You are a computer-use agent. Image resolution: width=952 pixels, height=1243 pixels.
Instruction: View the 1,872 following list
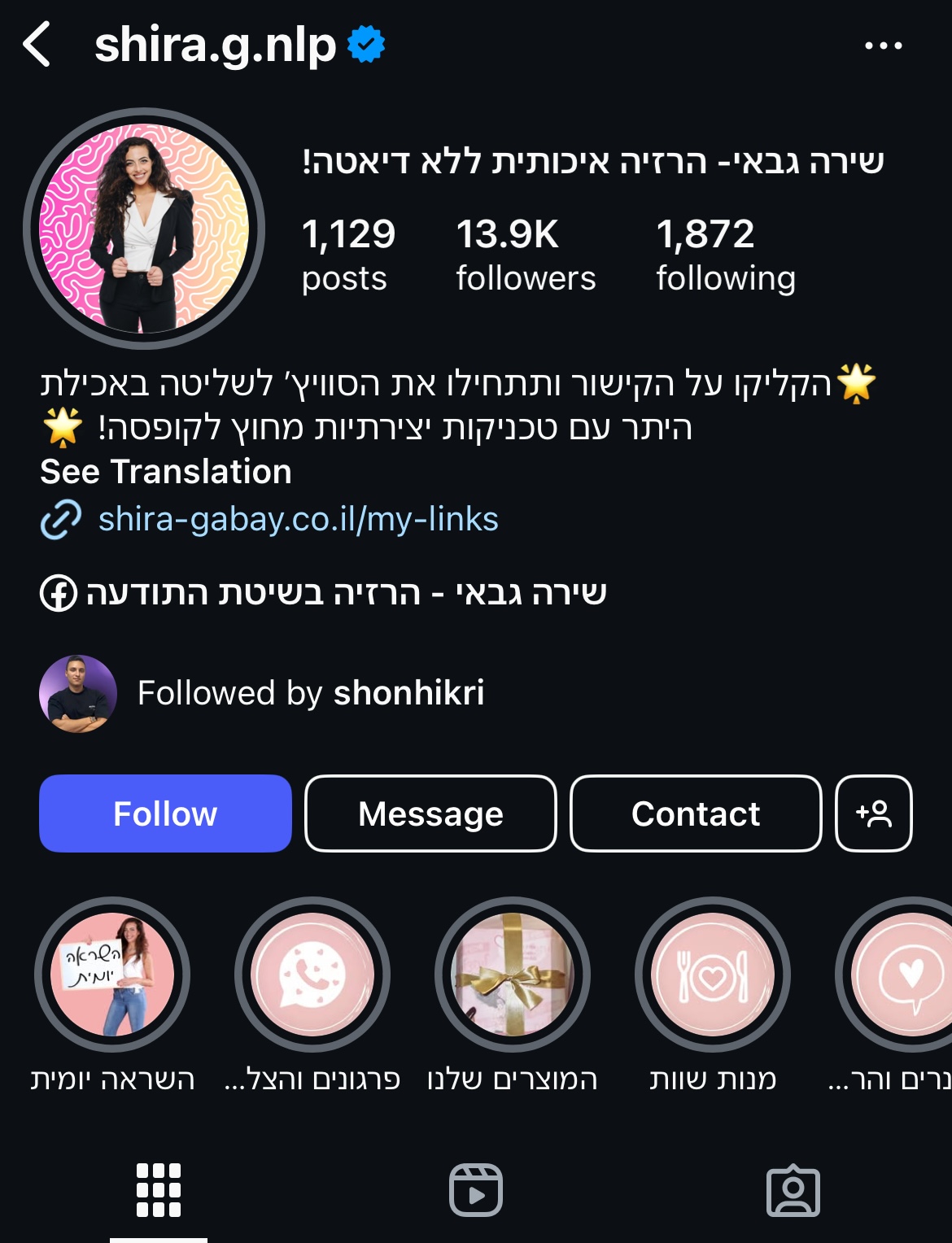tap(725, 254)
